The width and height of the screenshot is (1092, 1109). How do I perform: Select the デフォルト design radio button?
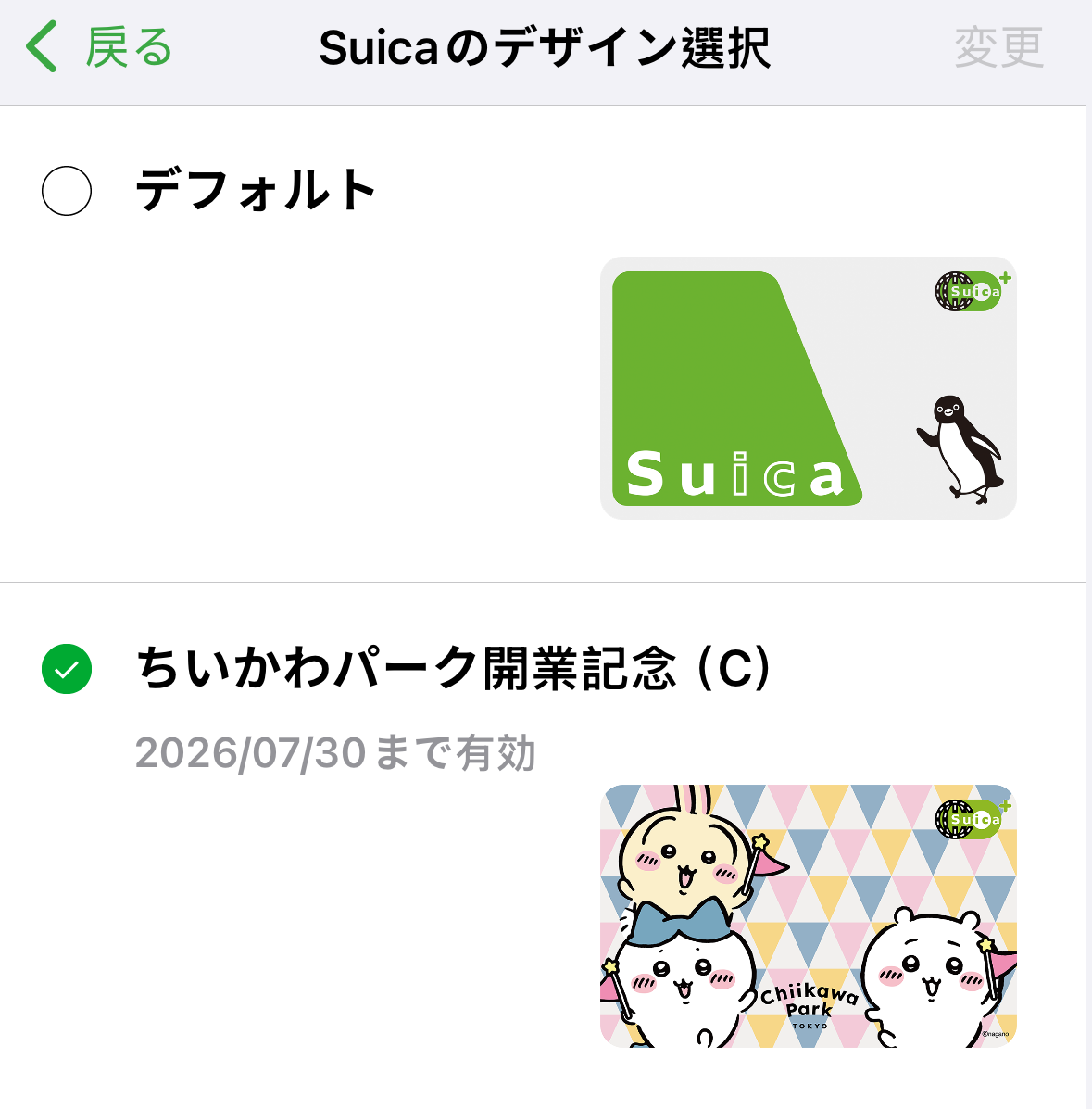point(67,192)
